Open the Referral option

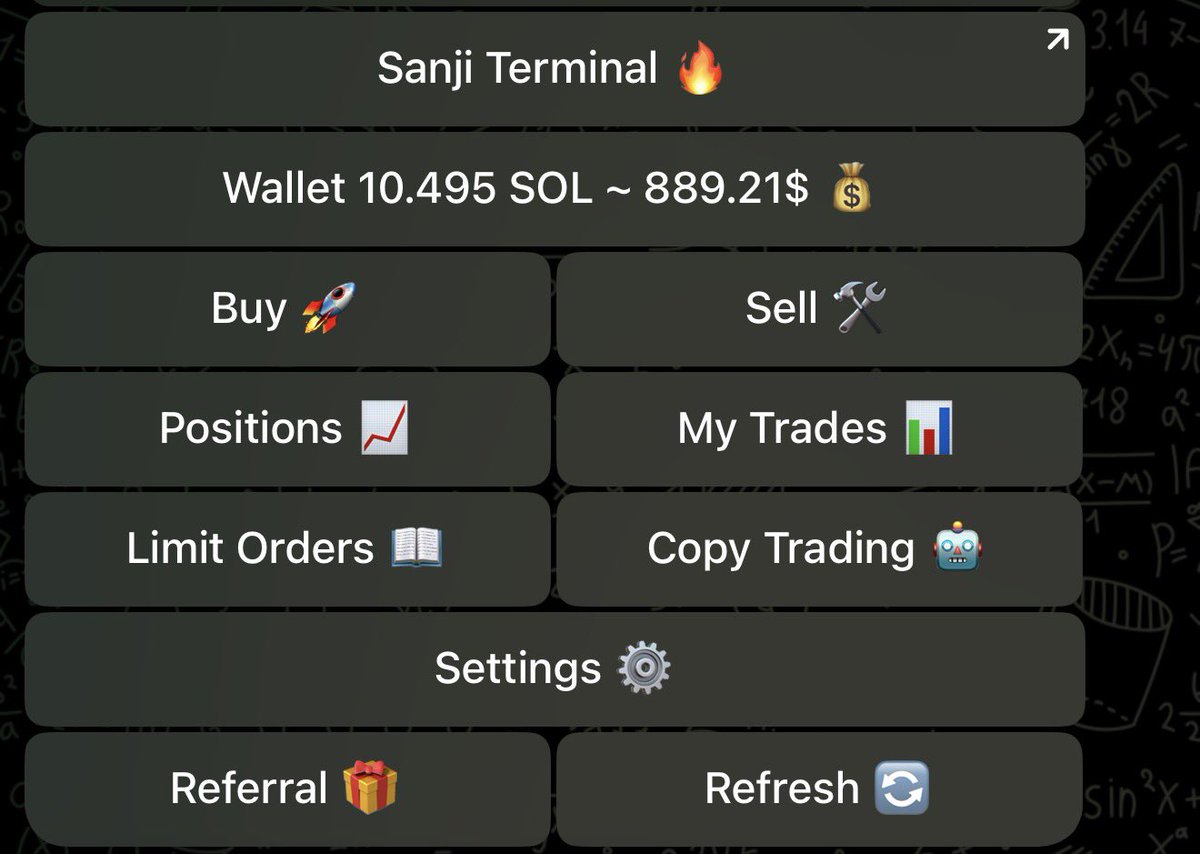(287, 789)
